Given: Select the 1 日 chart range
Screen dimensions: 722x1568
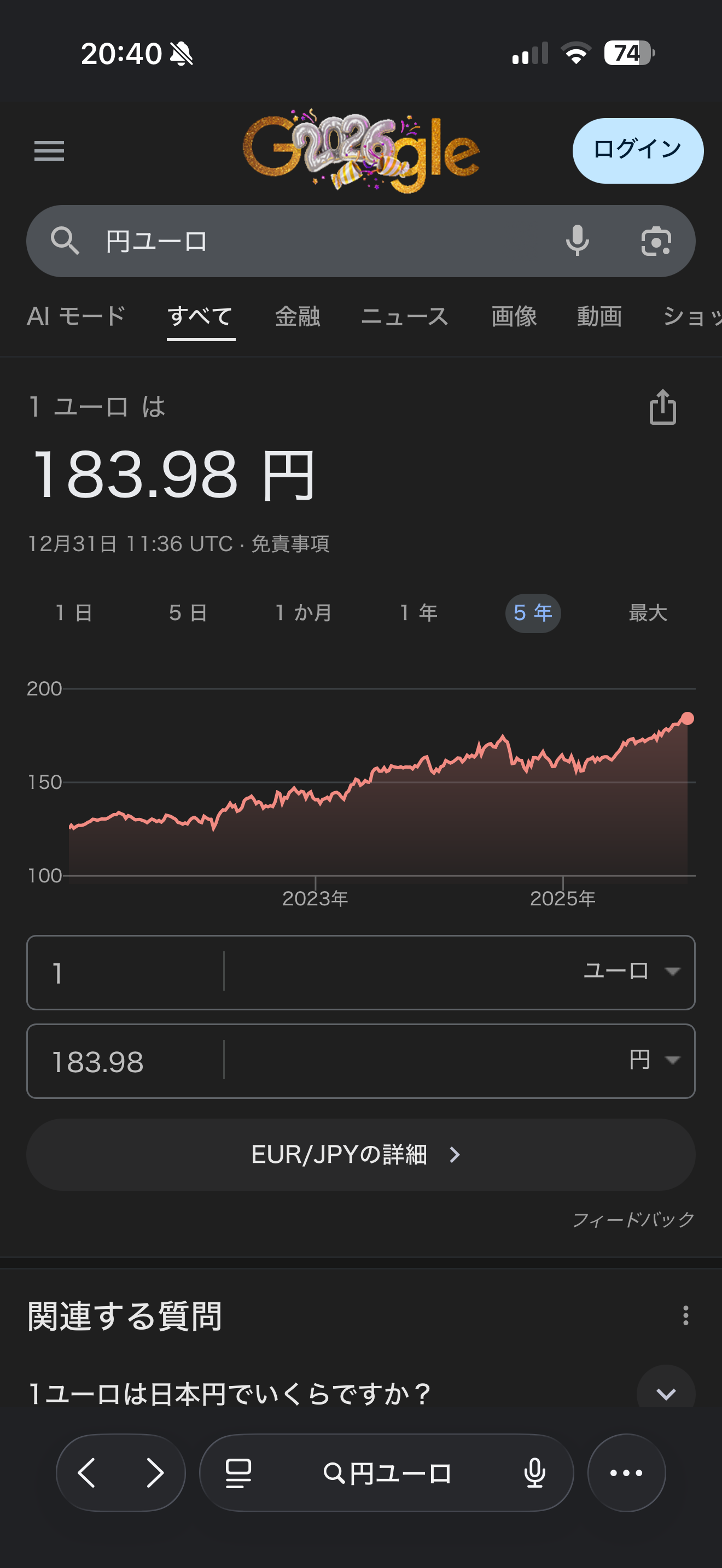Looking at the screenshot, I should click(x=74, y=613).
